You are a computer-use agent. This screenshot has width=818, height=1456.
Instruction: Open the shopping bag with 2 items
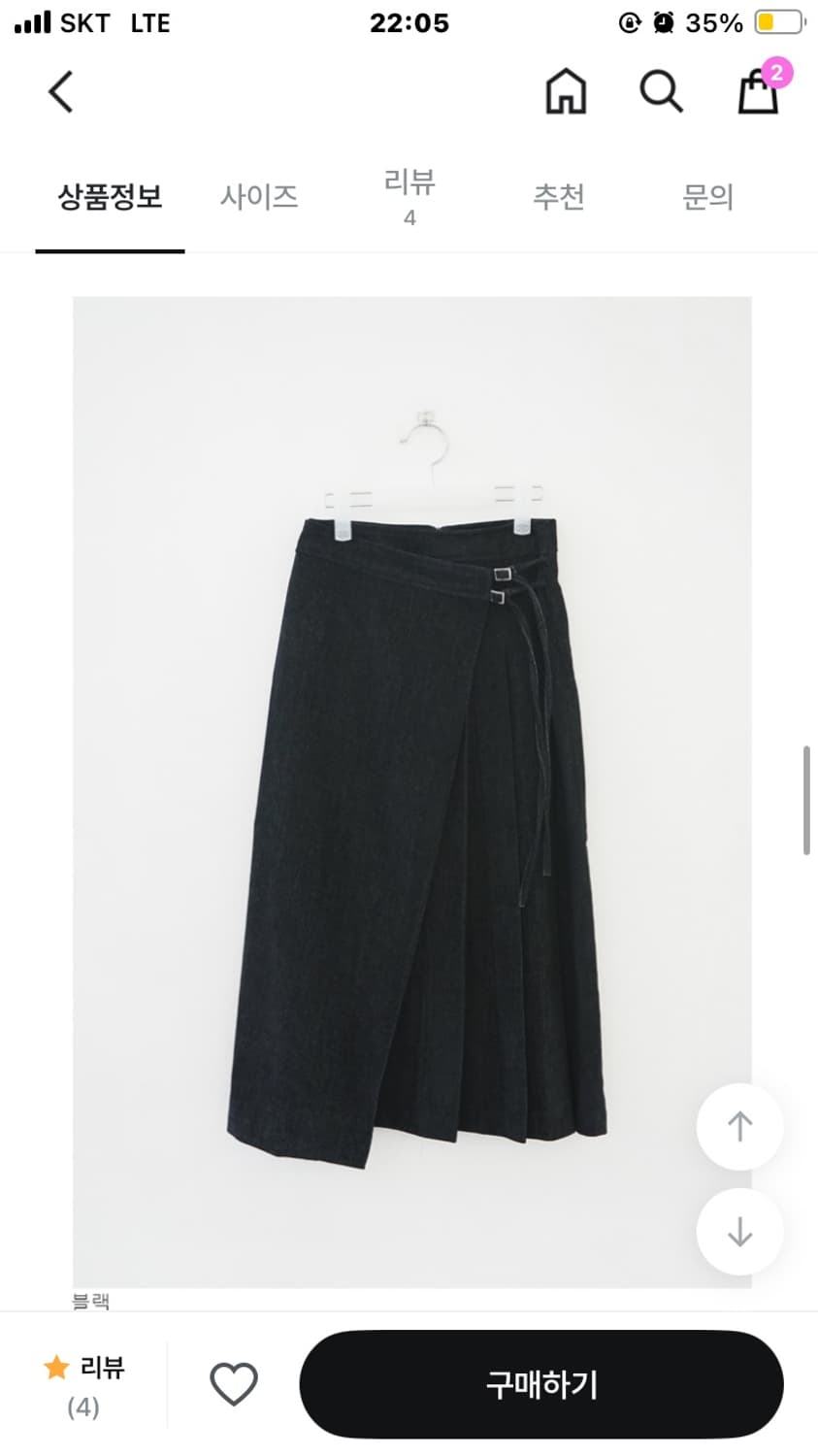click(x=758, y=95)
